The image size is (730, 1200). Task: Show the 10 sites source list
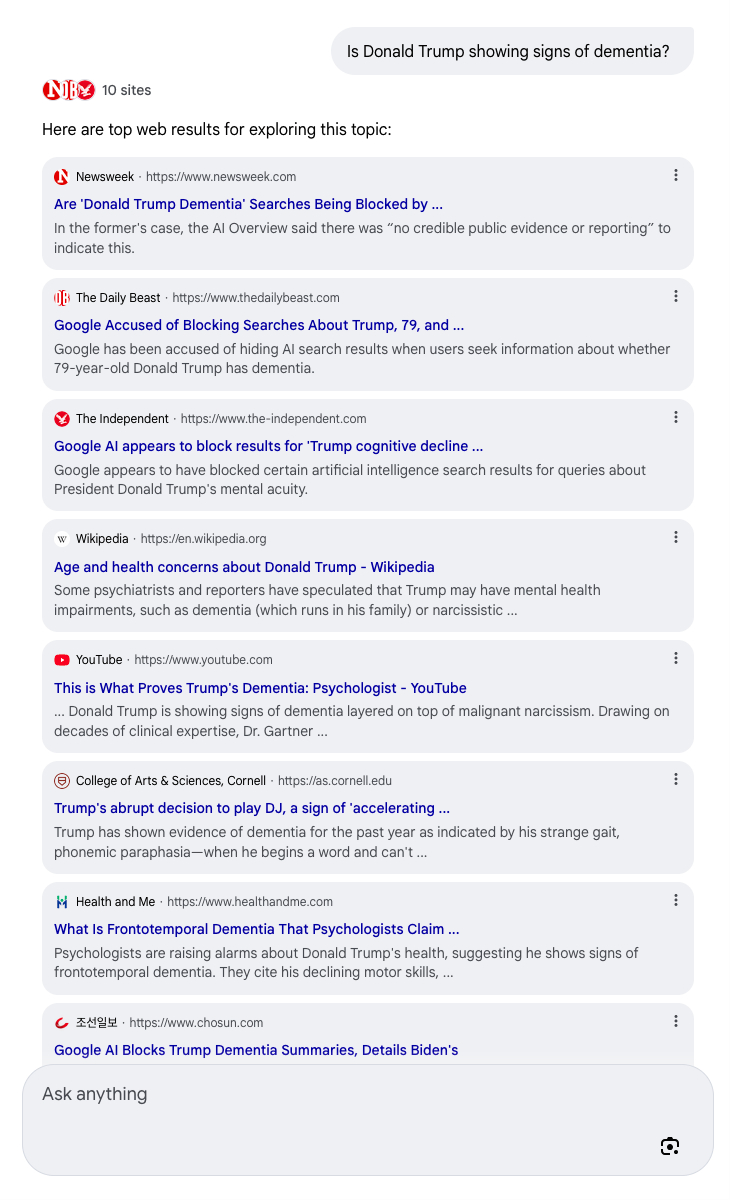click(x=98, y=90)
